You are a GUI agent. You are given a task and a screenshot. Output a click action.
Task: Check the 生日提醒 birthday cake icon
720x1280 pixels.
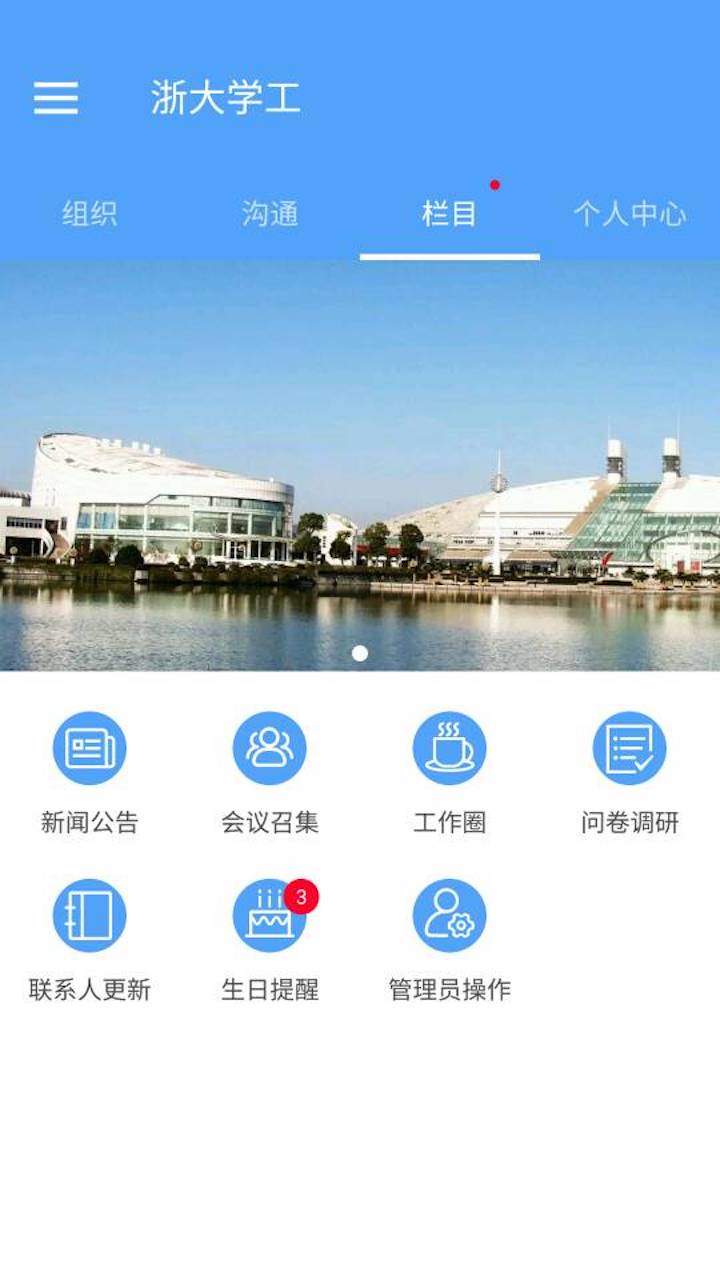tap(267, 913)
